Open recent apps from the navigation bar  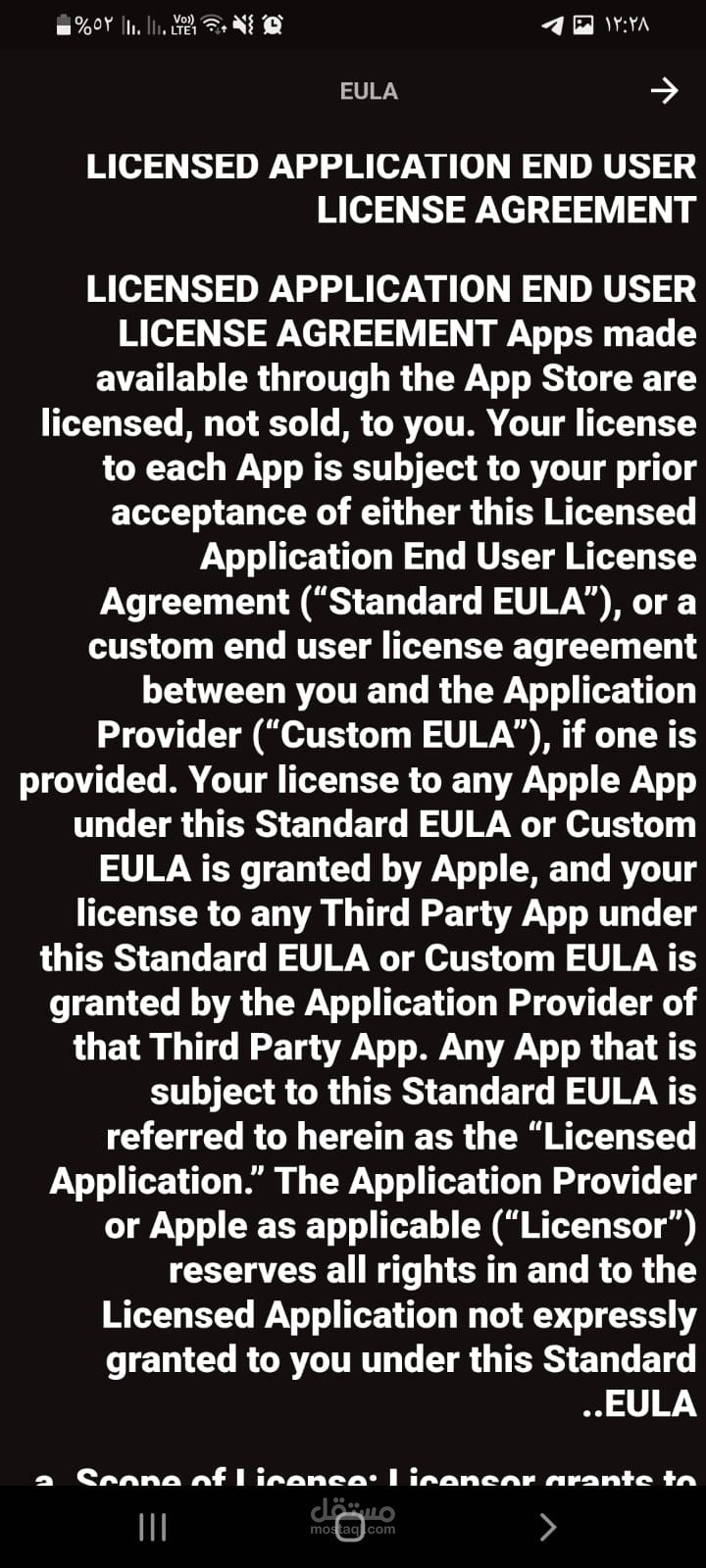(153, 1526)
